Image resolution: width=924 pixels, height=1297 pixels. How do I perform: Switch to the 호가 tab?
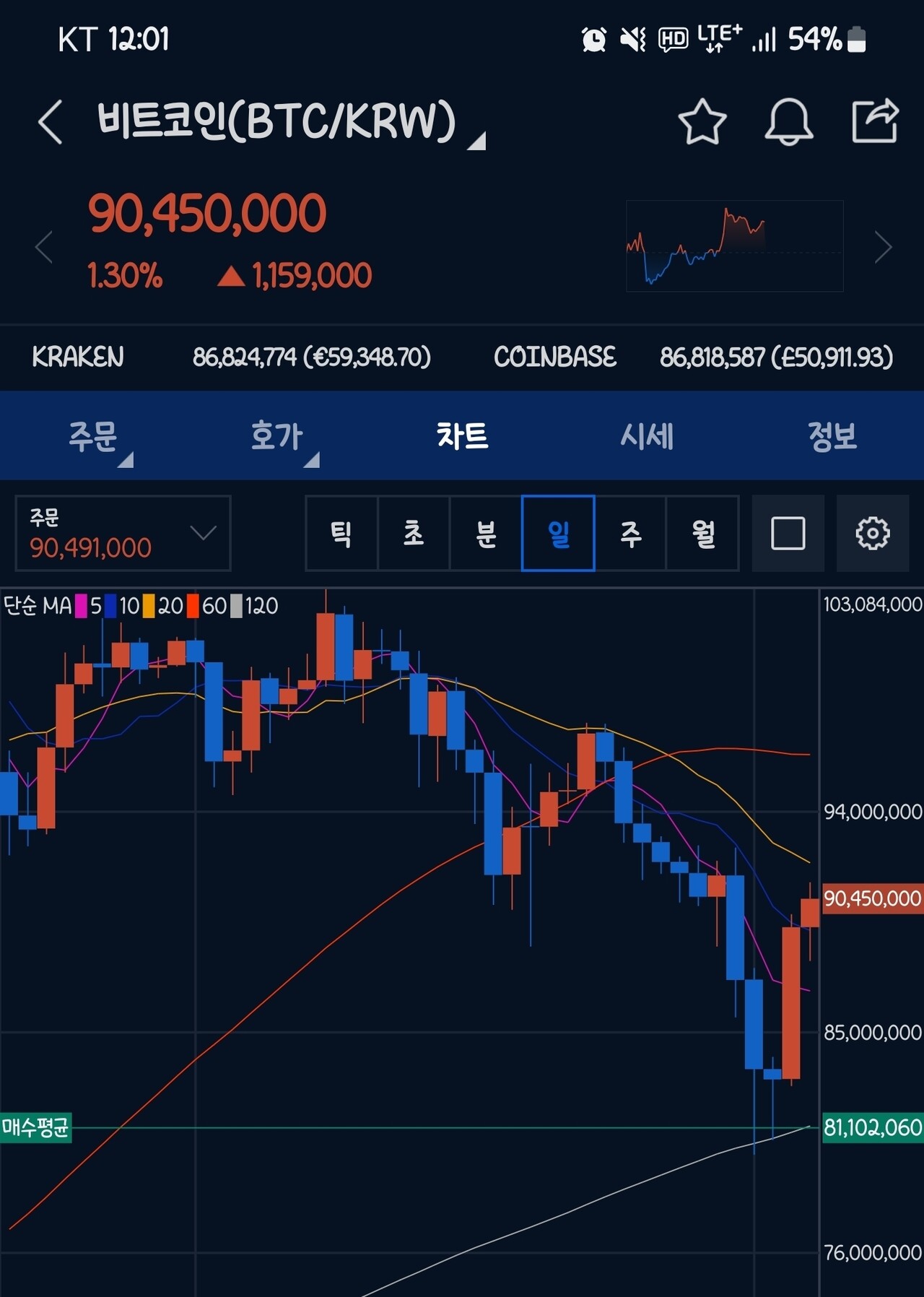tap(277, 436)
